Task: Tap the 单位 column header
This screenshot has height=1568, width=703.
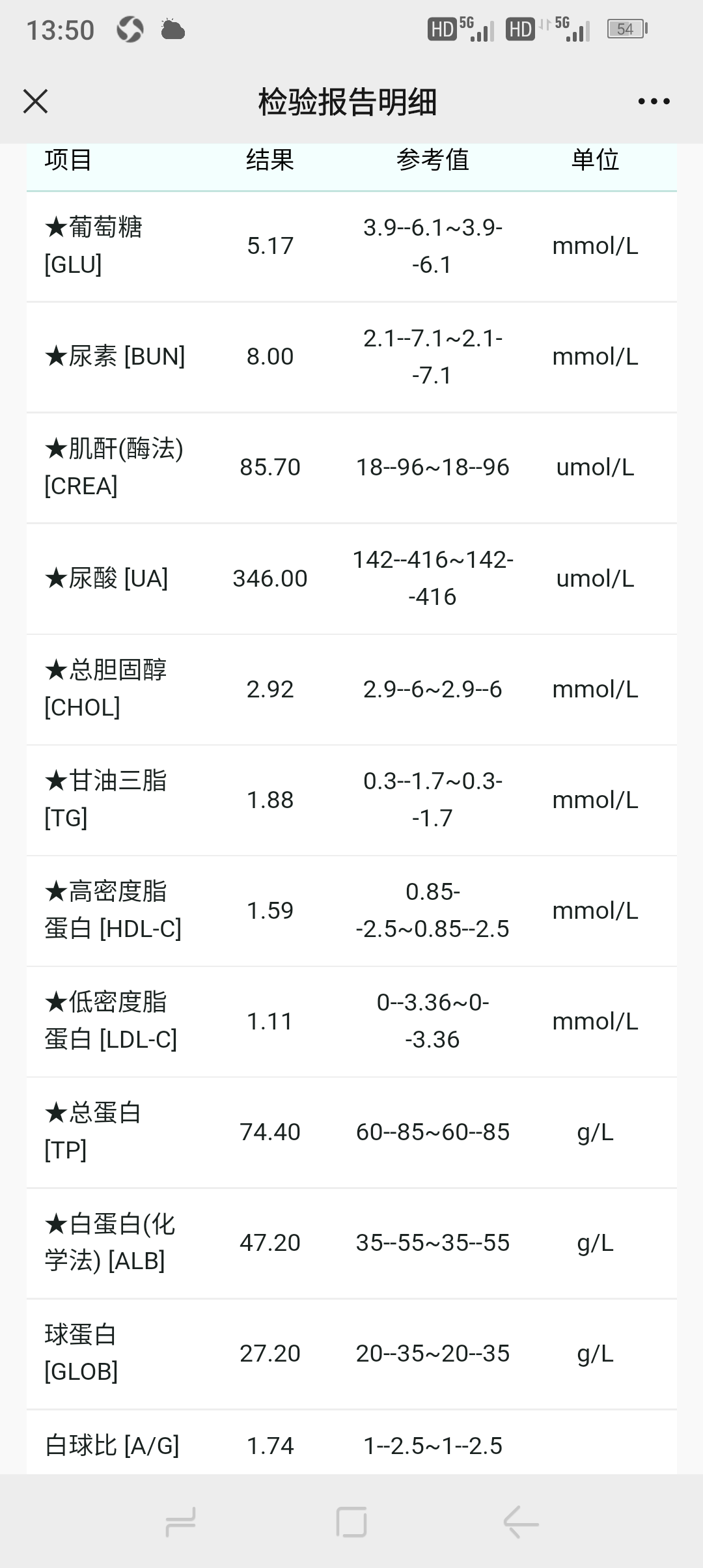Action: click(594, 161)
